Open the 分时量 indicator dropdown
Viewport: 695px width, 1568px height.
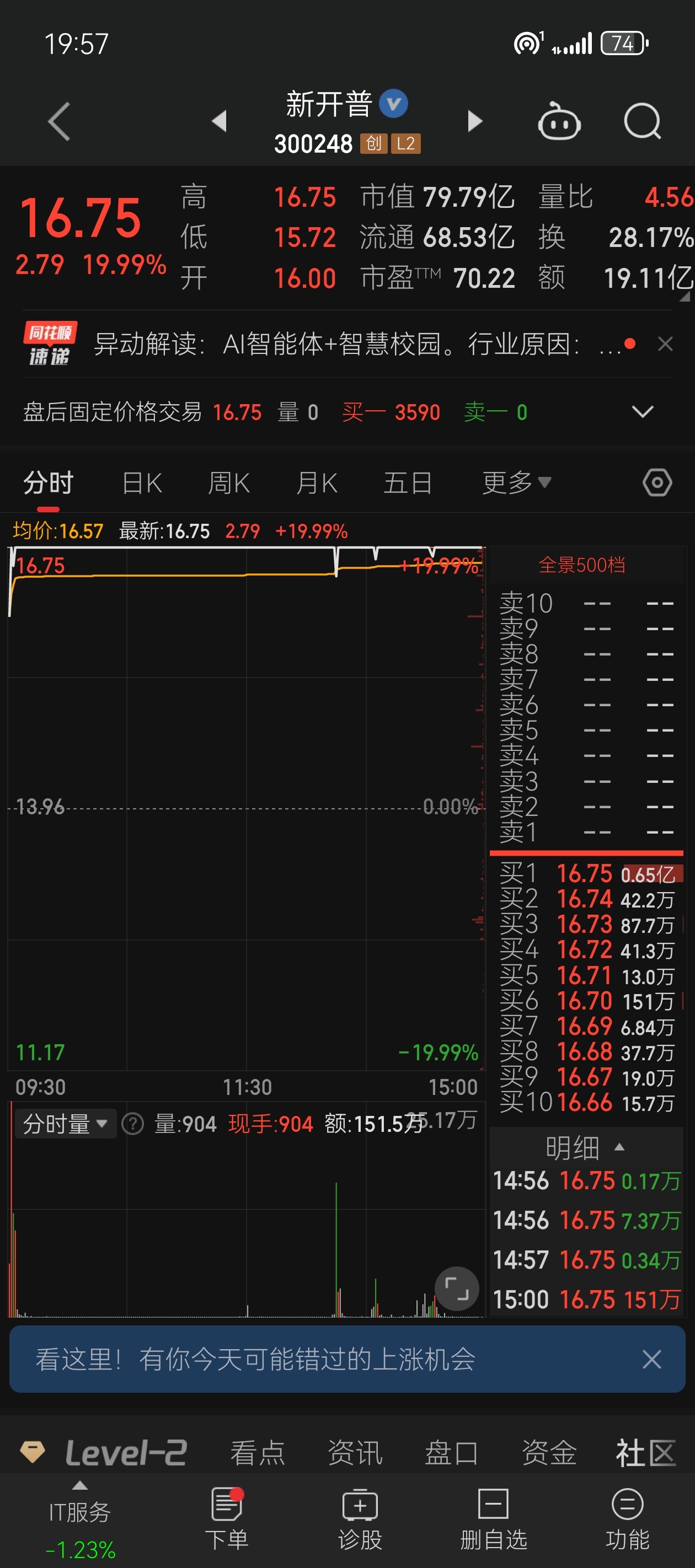(x=65, y=1124)
